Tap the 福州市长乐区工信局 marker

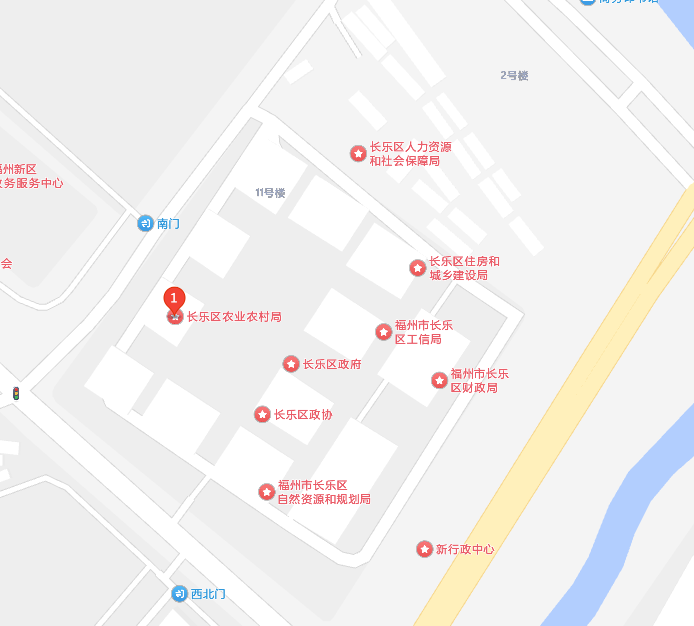(384, 332)
